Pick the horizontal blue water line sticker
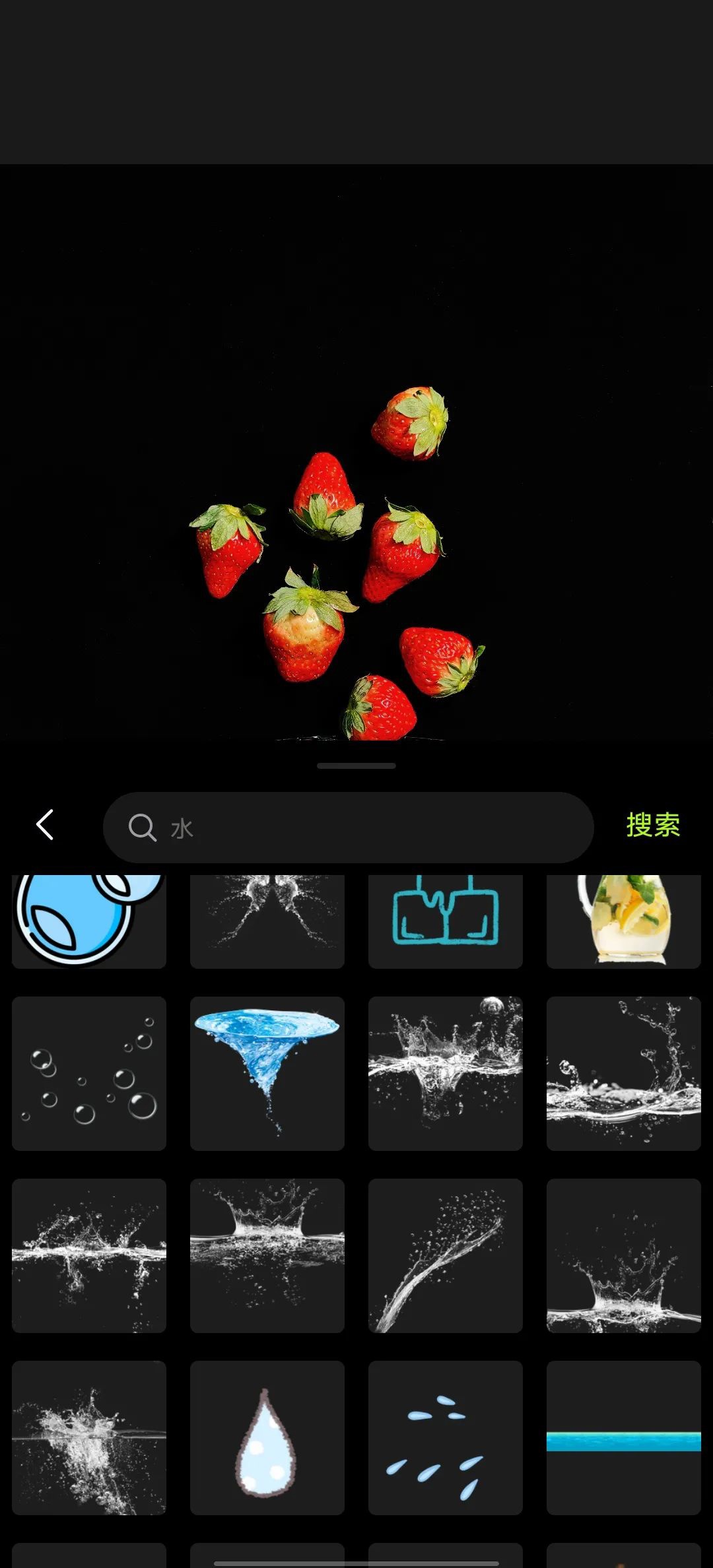This screenshot has width=713, height=1568. tap(623, 1437)
